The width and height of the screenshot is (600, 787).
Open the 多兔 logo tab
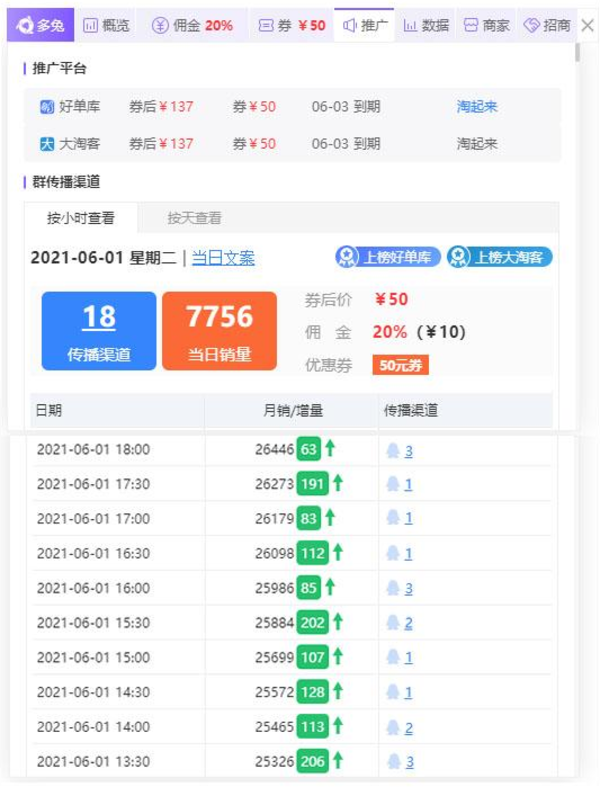coord(40,25)
